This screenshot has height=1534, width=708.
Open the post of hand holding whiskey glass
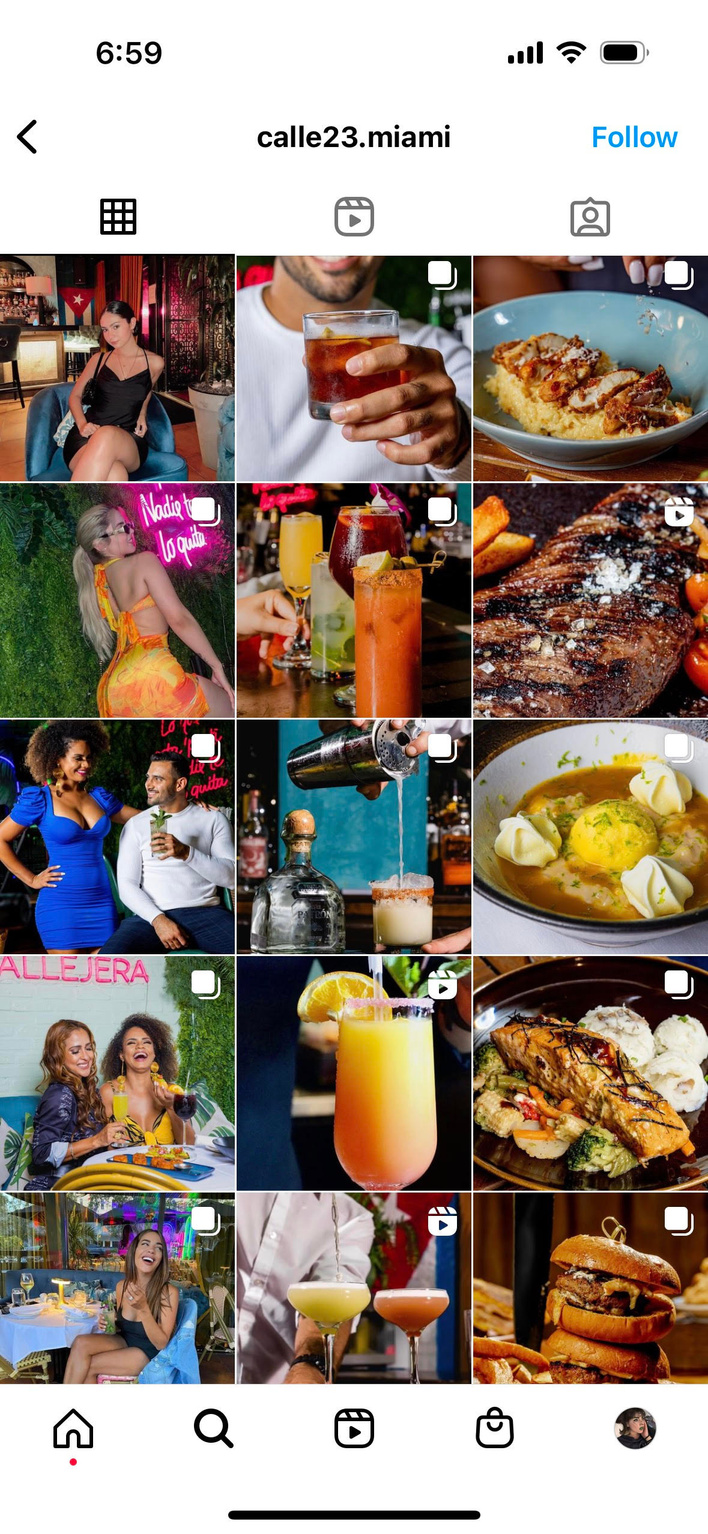pos(354,368)
